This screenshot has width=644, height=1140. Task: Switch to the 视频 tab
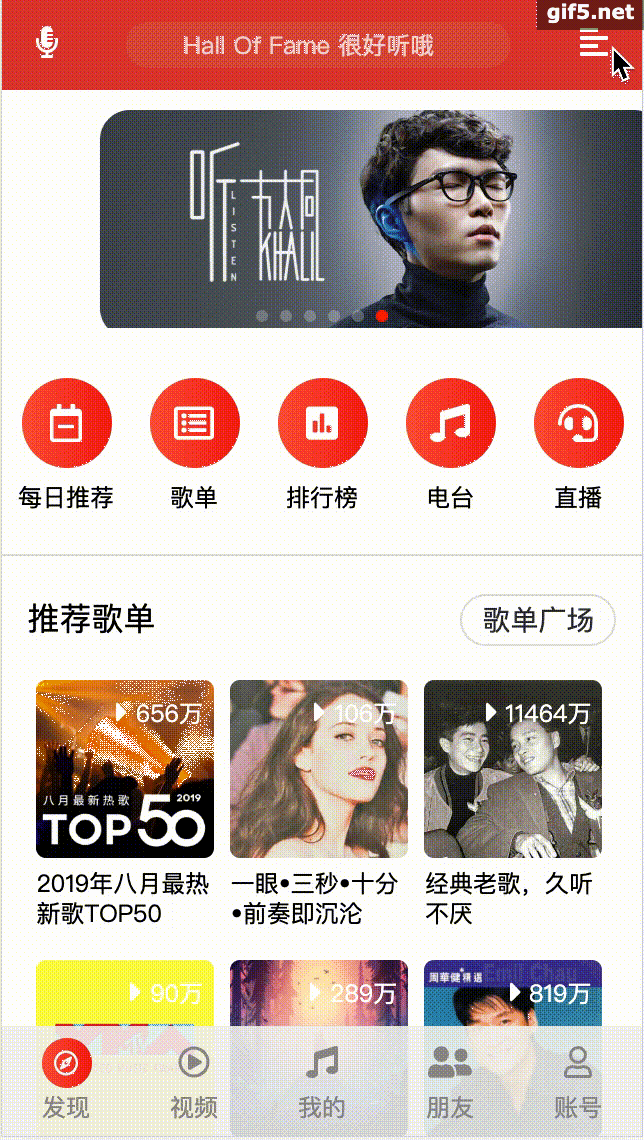pos(193,1080)
